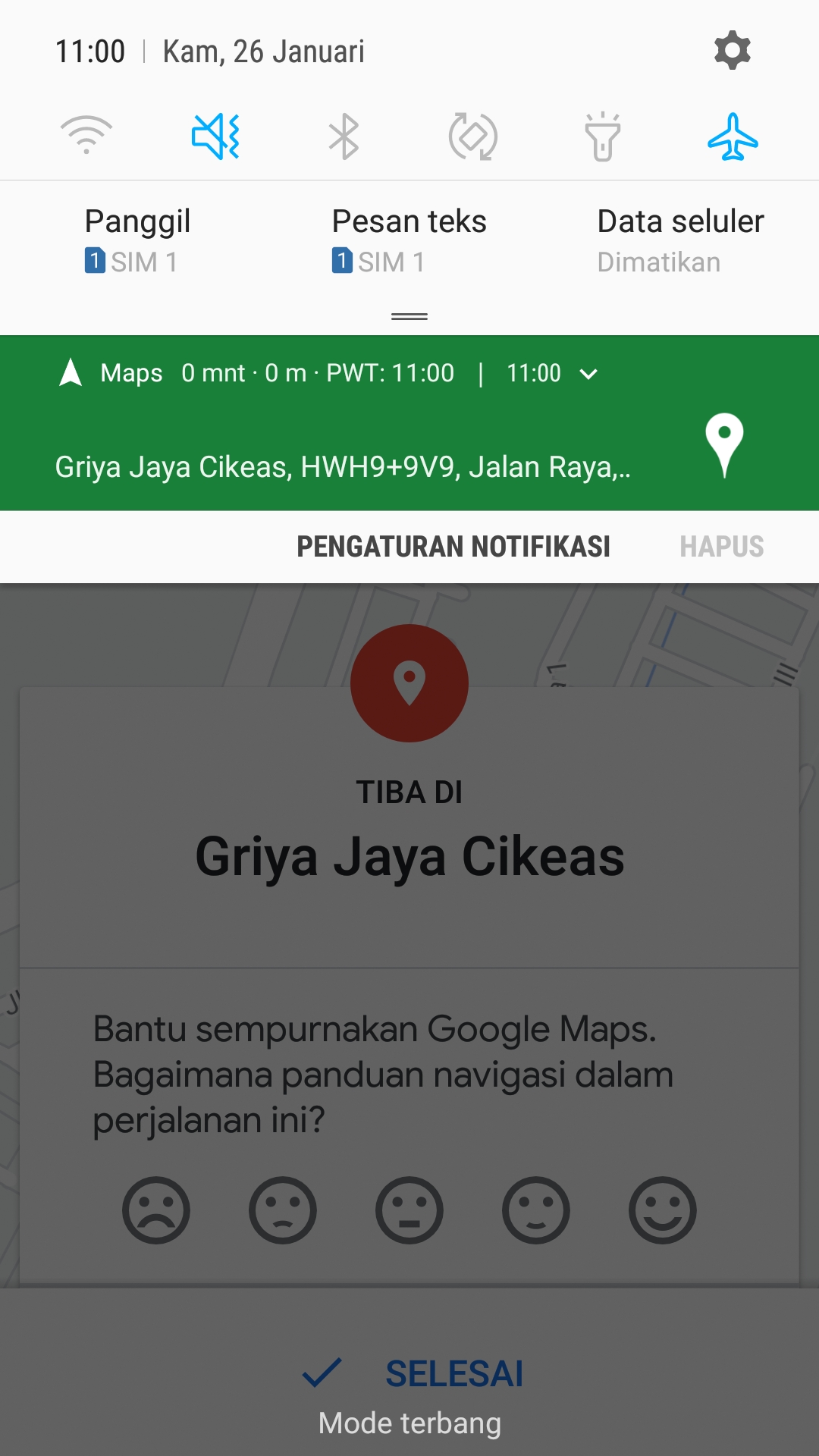The height and width of the screenshot is (1456, 819).
Task: Turn on the flashlight
Action: coord(603,136)
